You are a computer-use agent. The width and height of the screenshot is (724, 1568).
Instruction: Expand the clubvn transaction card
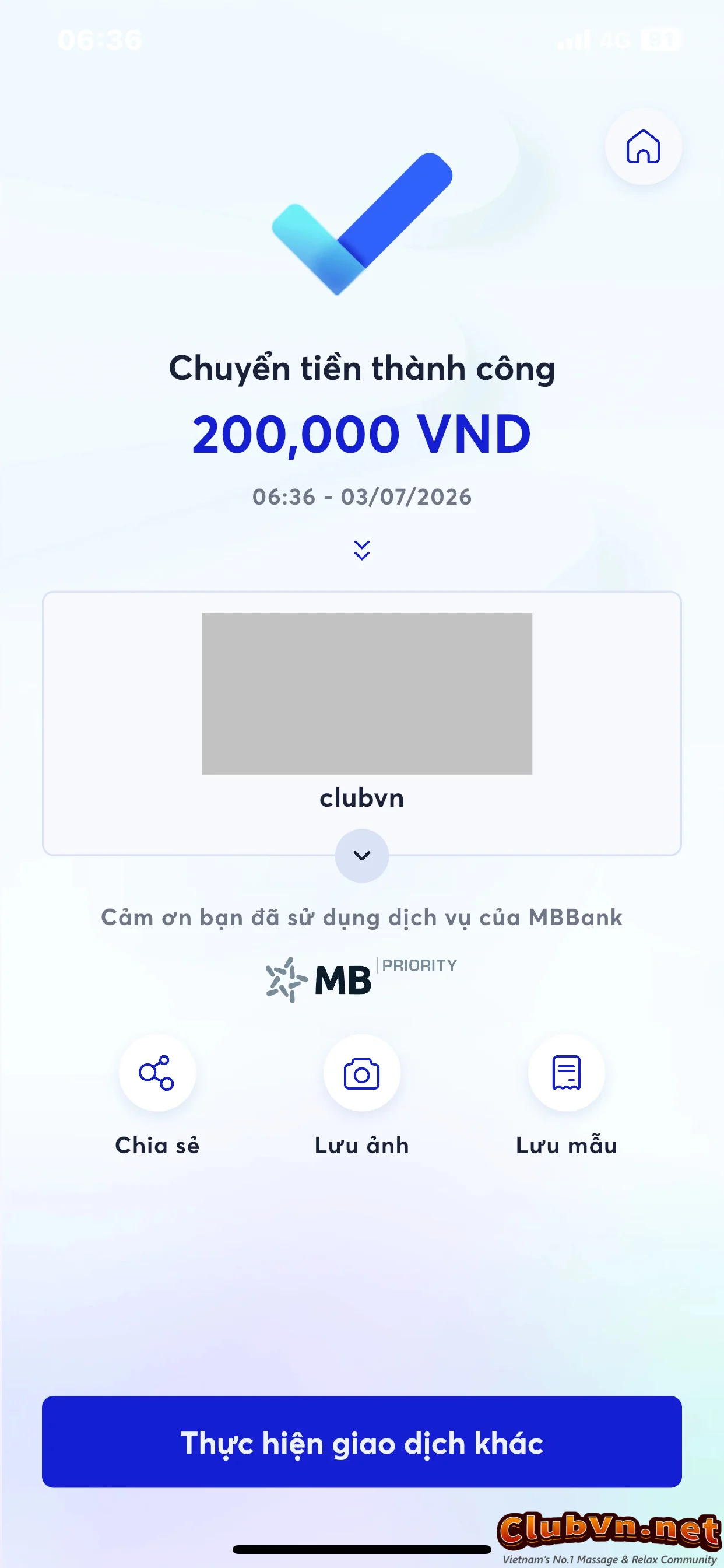(362, 855)
